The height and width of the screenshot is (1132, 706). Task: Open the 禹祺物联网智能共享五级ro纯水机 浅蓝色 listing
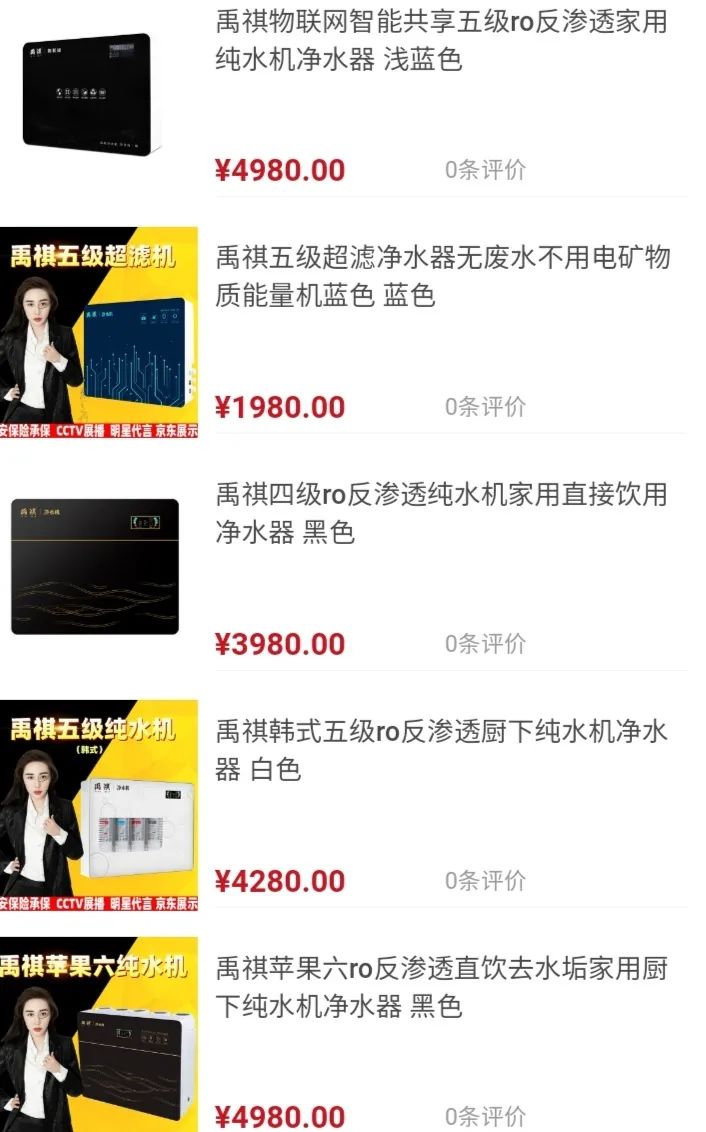click(x=441, y=41)
